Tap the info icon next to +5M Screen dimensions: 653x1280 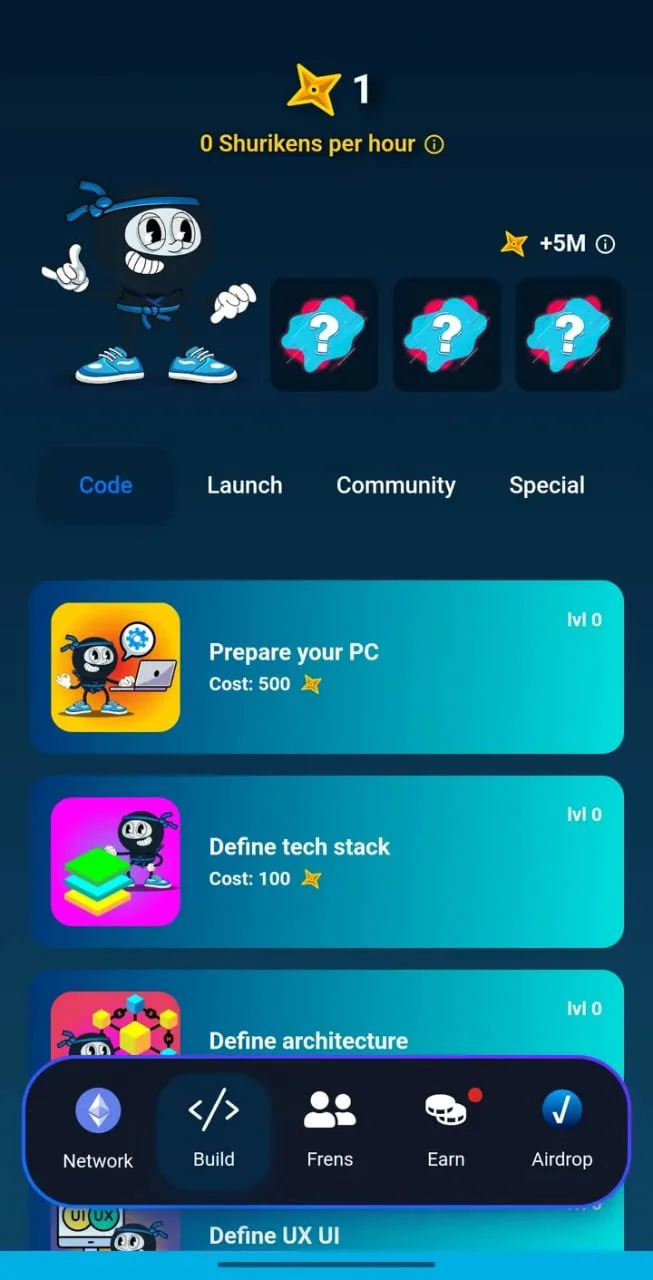pos(605,243)
